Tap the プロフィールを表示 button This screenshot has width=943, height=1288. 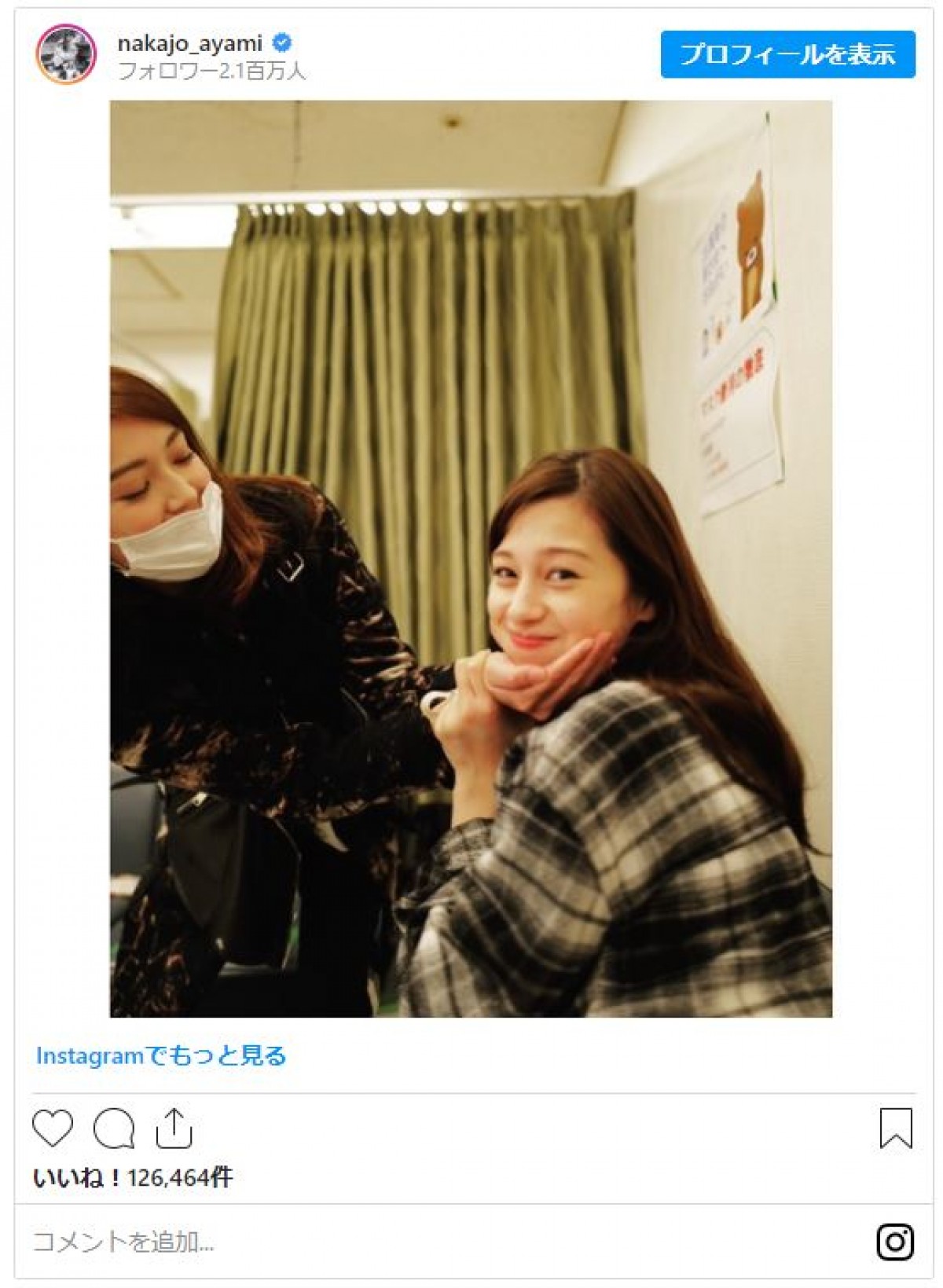787,54
